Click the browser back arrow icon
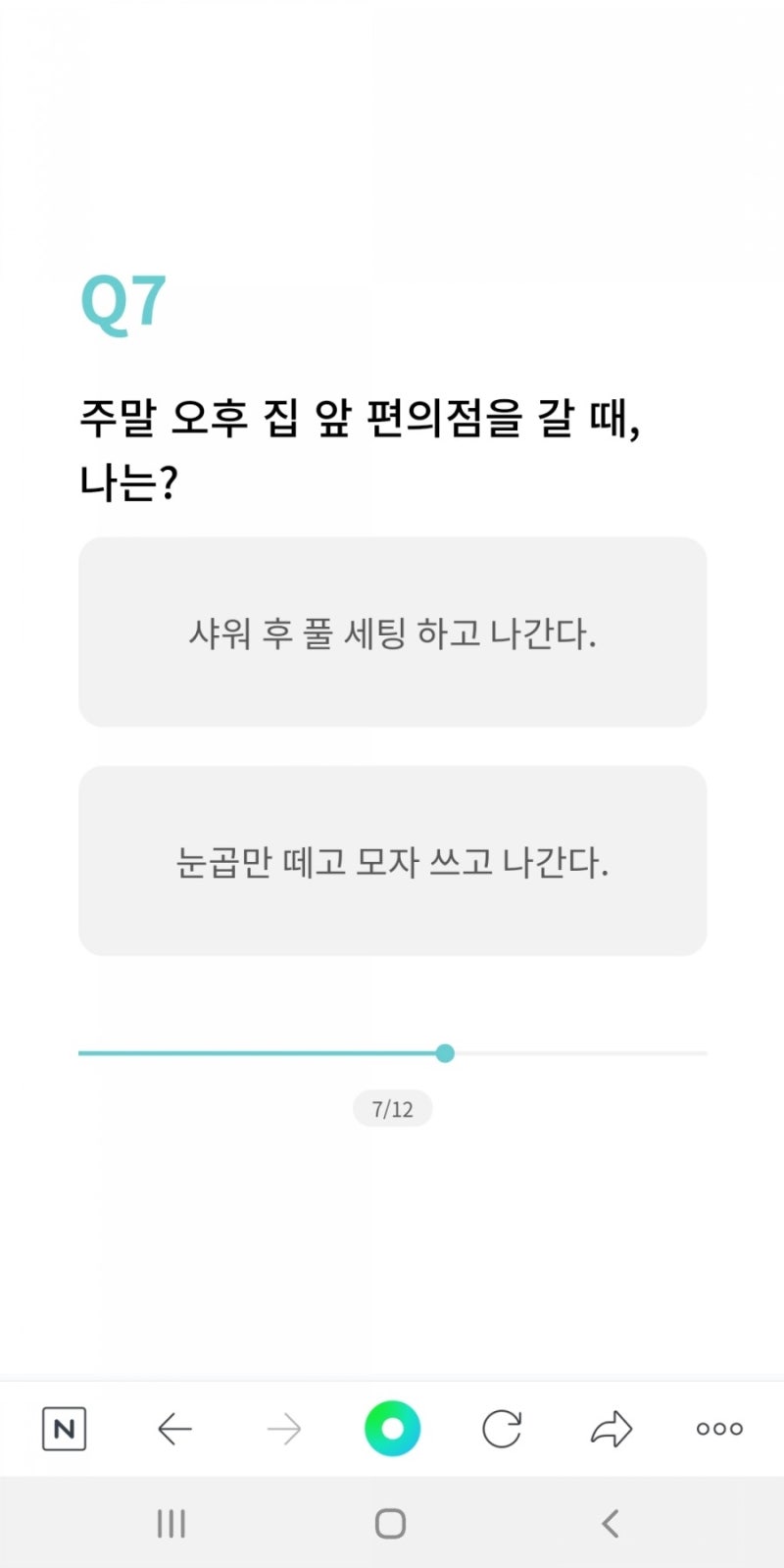Viewport: 784px width, 1568px height. tap(174, 1429)
